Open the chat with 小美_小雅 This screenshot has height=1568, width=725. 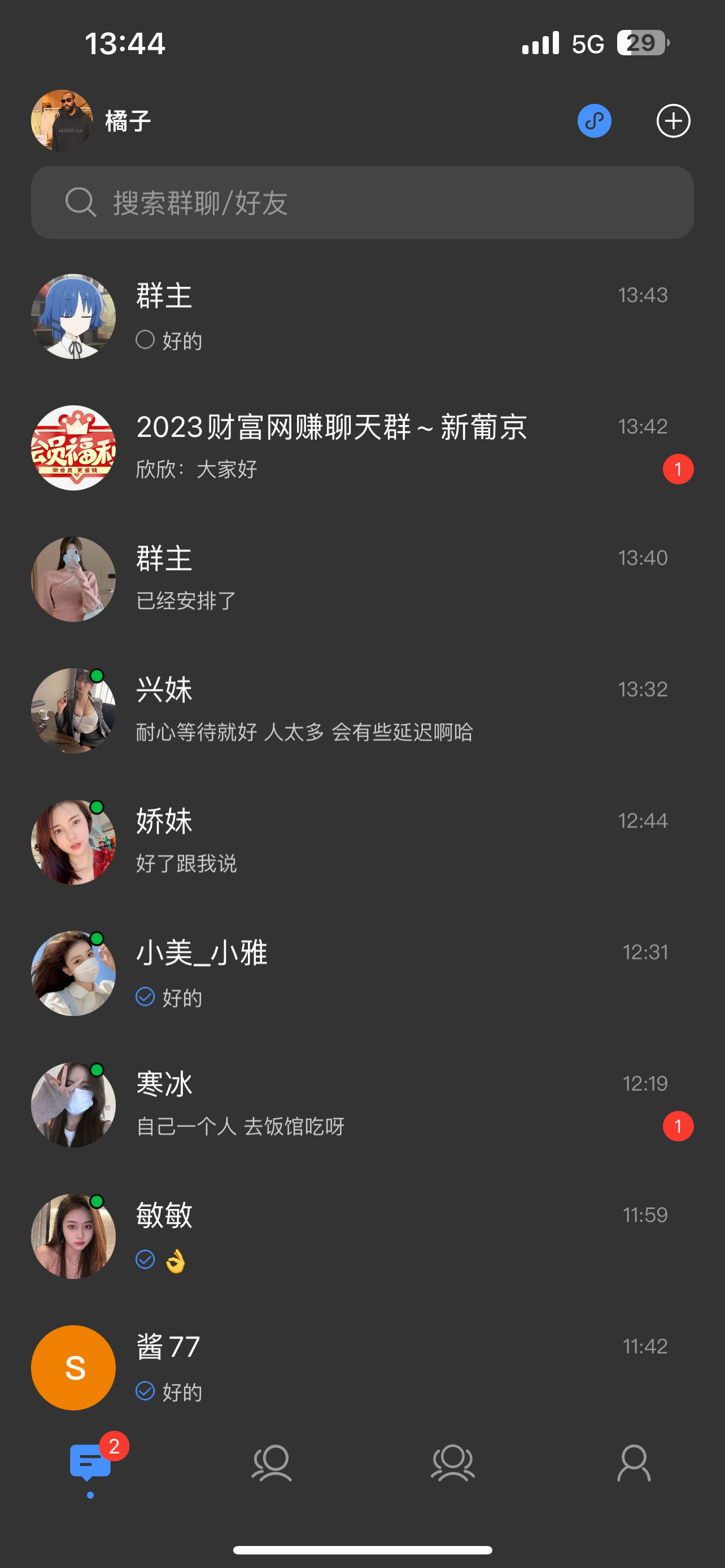click(x=362, y=974)
